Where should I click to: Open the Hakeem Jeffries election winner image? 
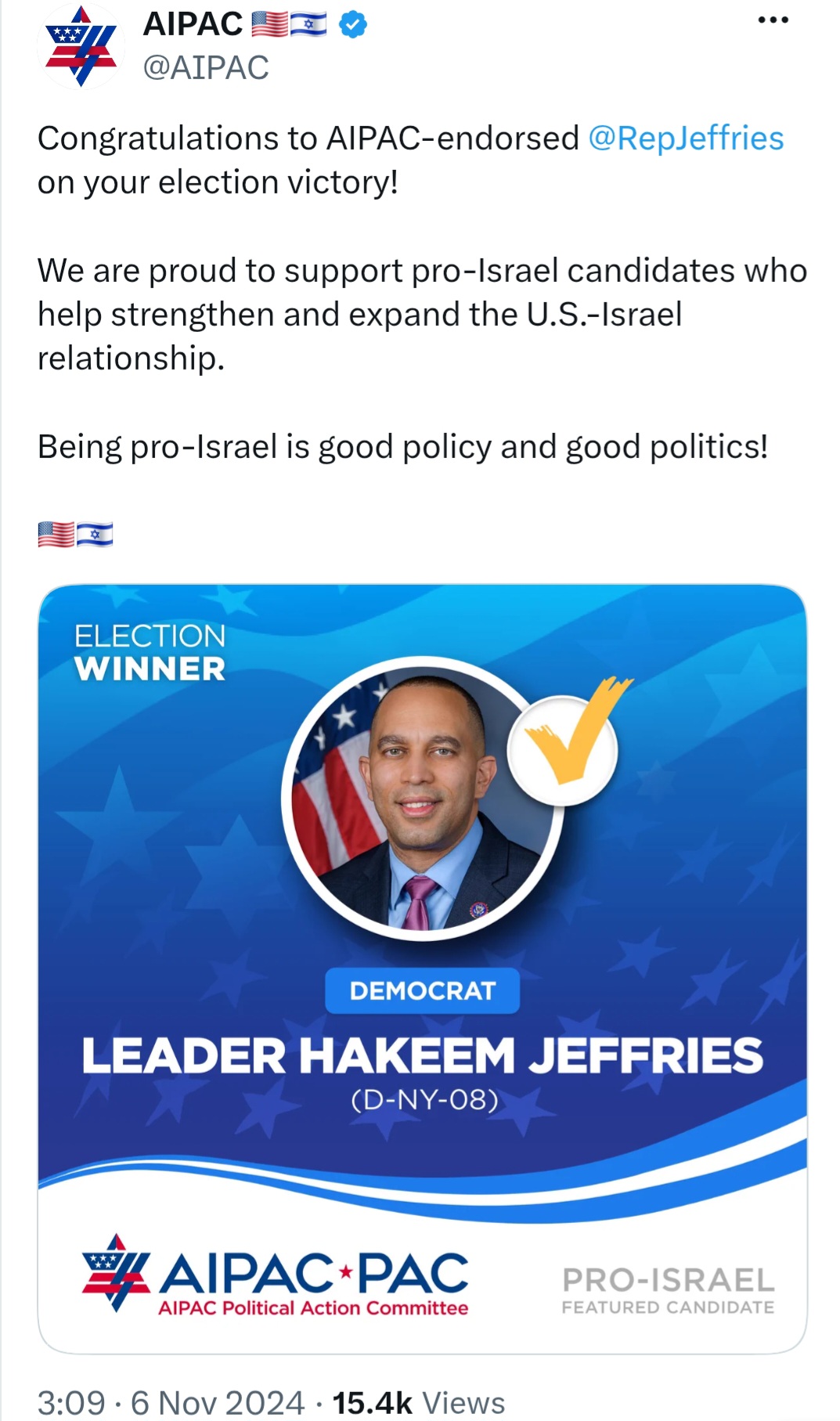422,968
